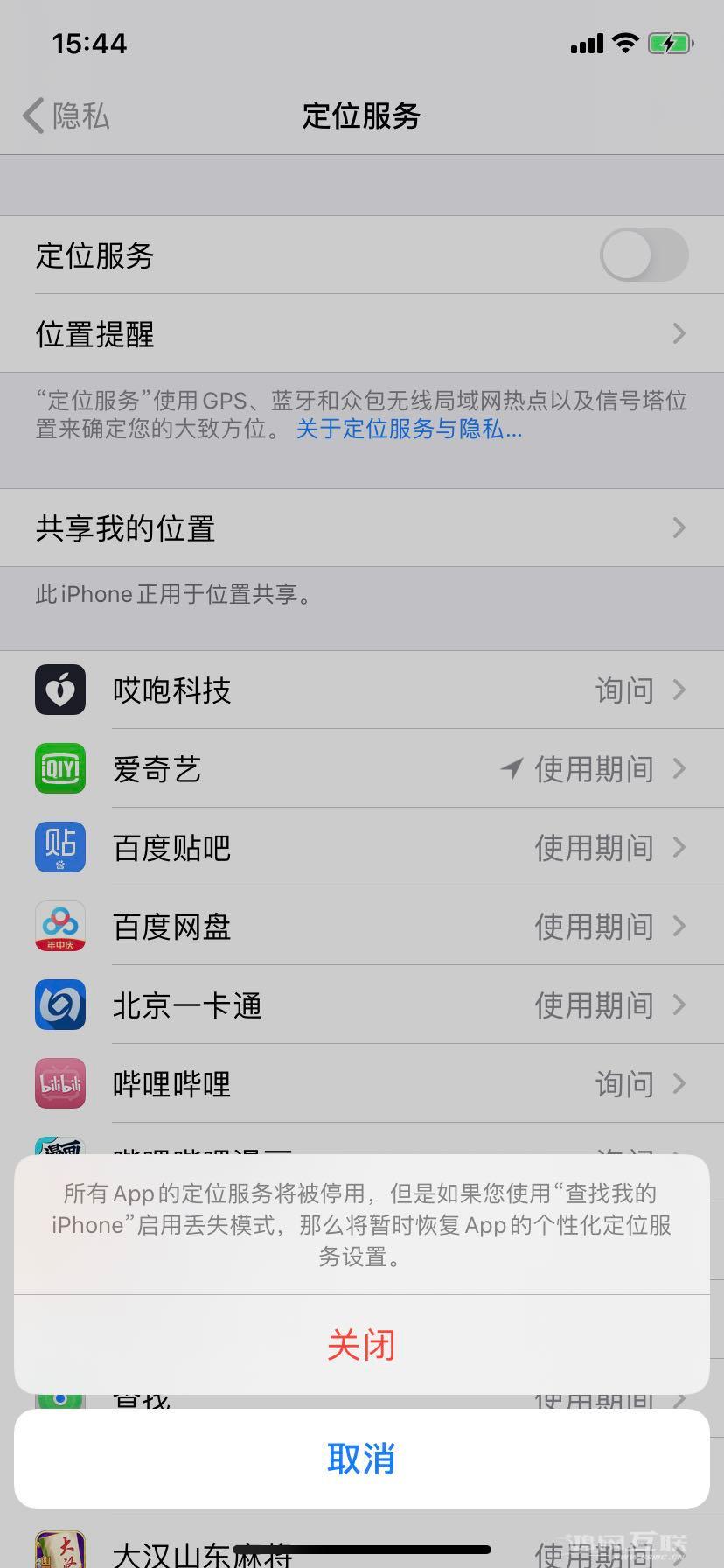This screenshot has height=1568, width=724.
Task: Click the cellular signal bars icon
Action: [x=584, y=42]
